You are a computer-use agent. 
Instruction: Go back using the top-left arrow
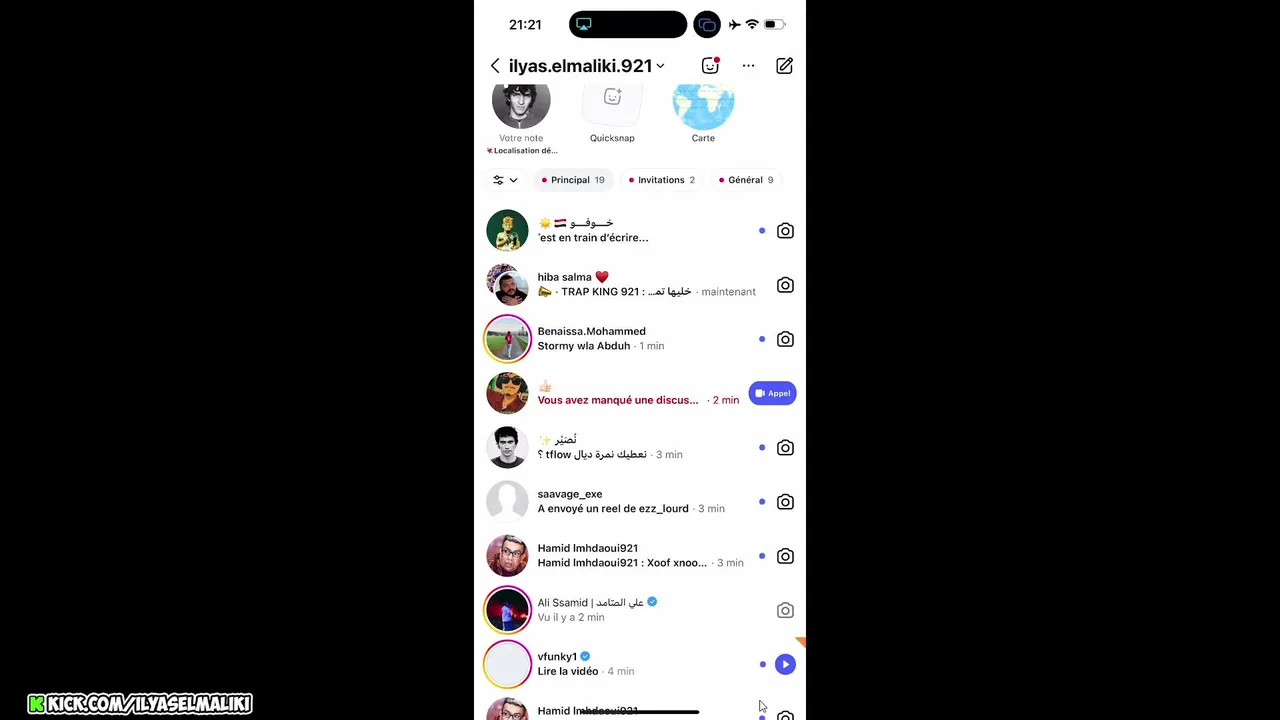tap(495, 66)
